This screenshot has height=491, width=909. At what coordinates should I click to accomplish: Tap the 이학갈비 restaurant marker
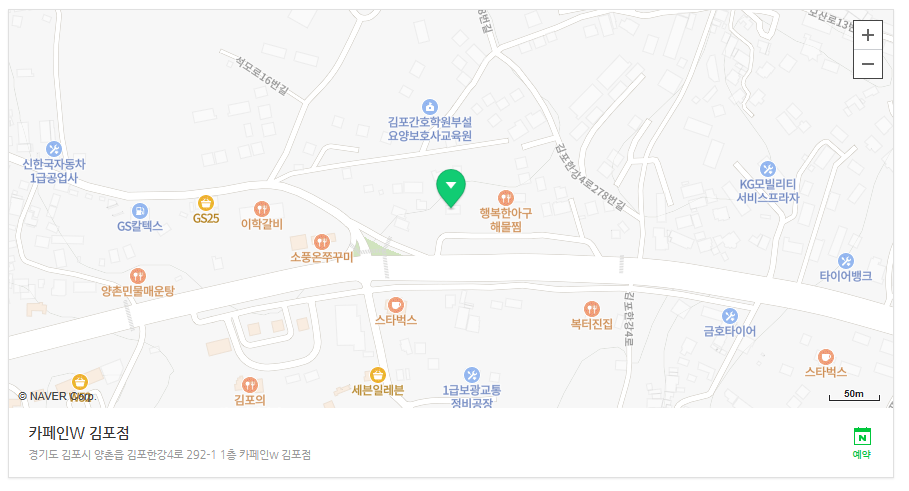point(262,209)
